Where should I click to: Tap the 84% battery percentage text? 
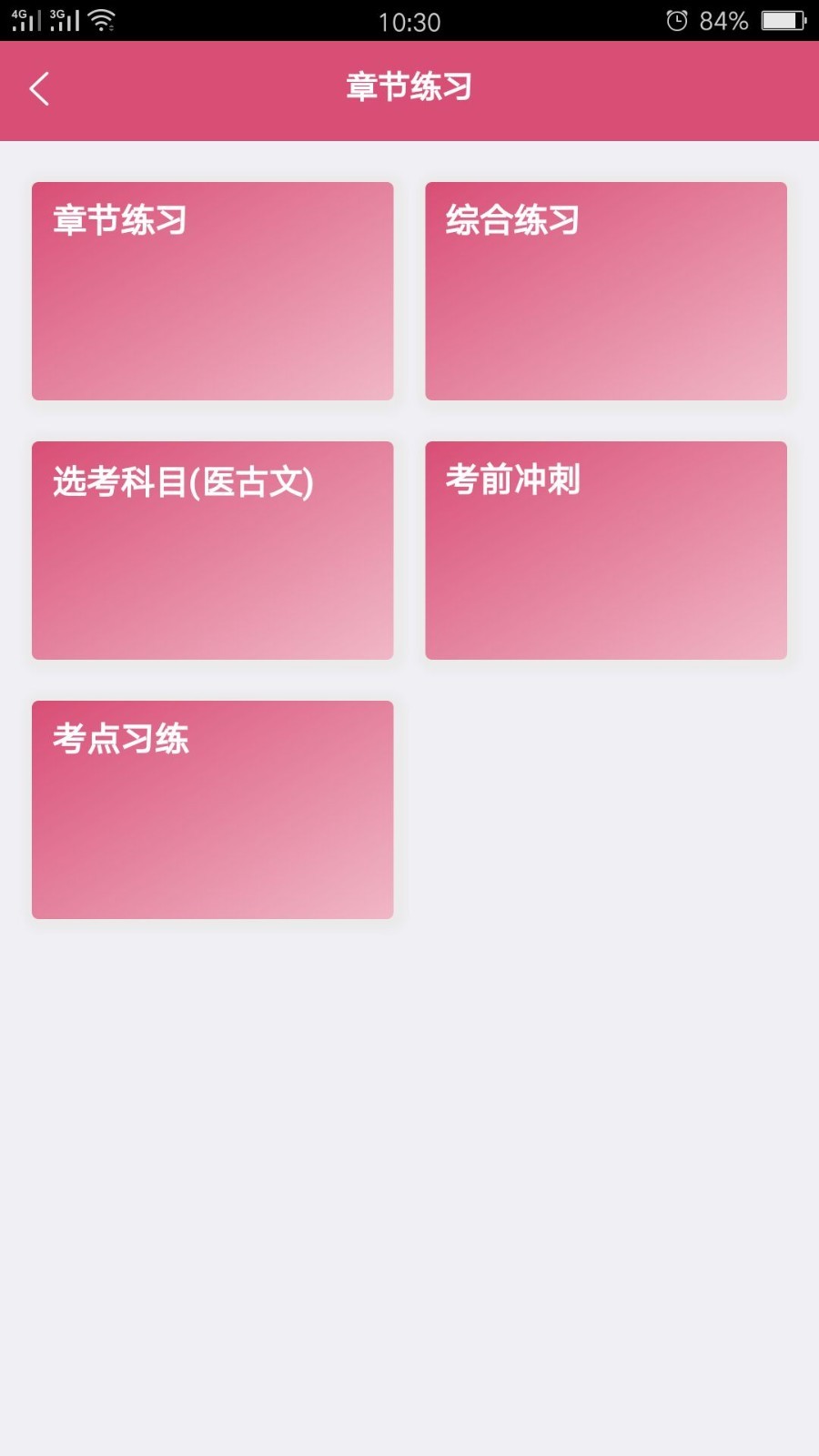tap(725, 20)
